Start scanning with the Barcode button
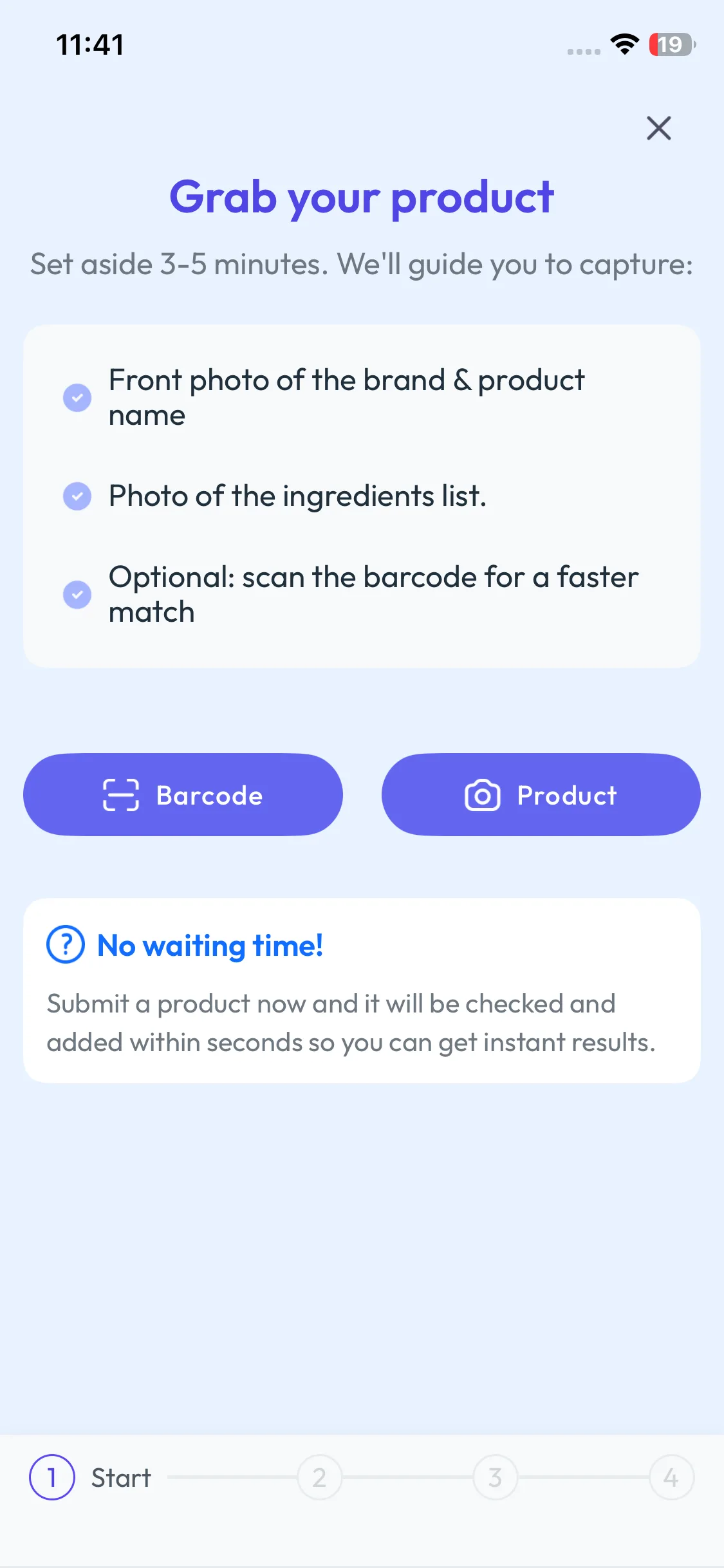 (x=183, y=795)
